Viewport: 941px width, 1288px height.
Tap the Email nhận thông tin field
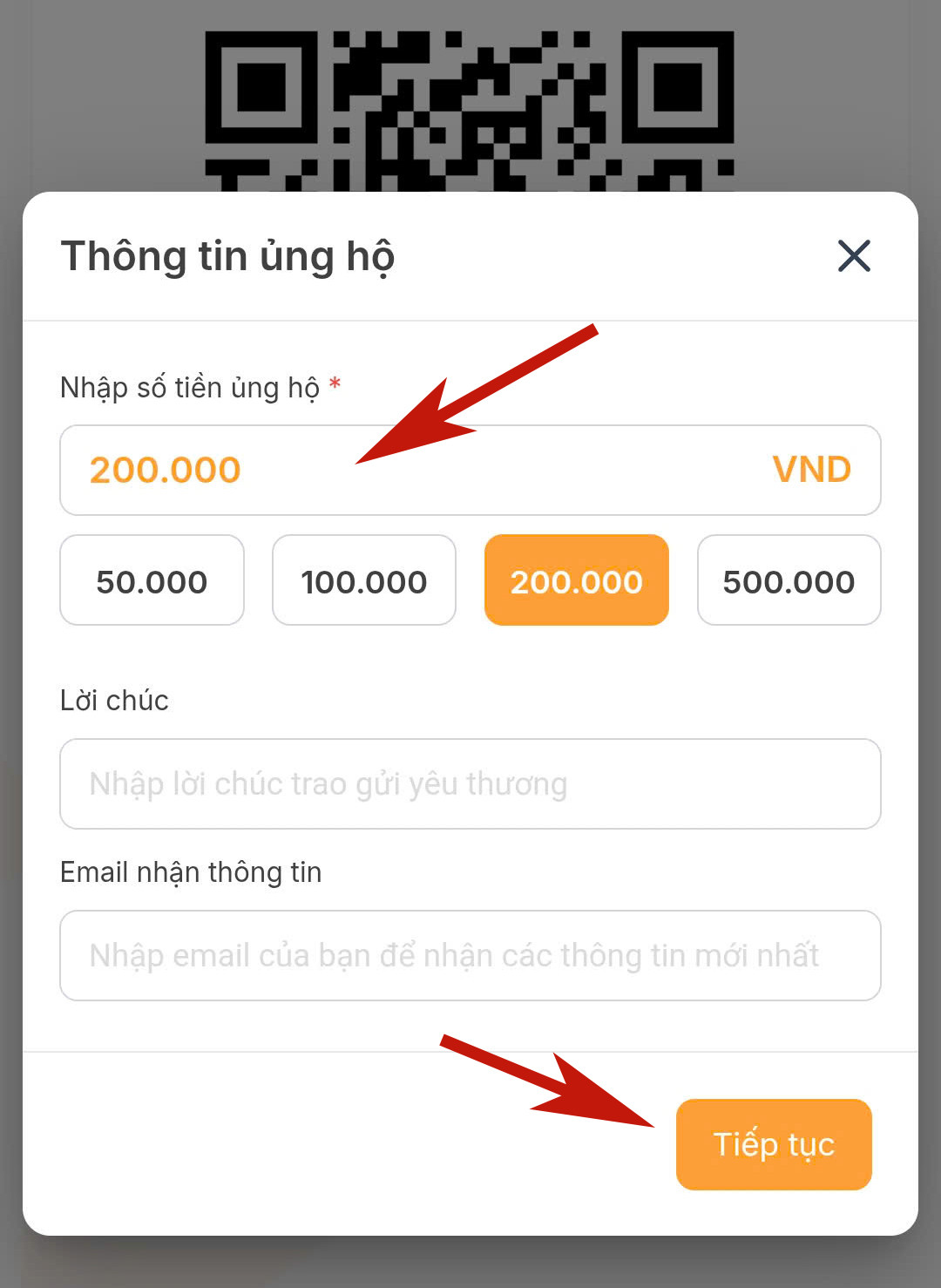(470, 955)
